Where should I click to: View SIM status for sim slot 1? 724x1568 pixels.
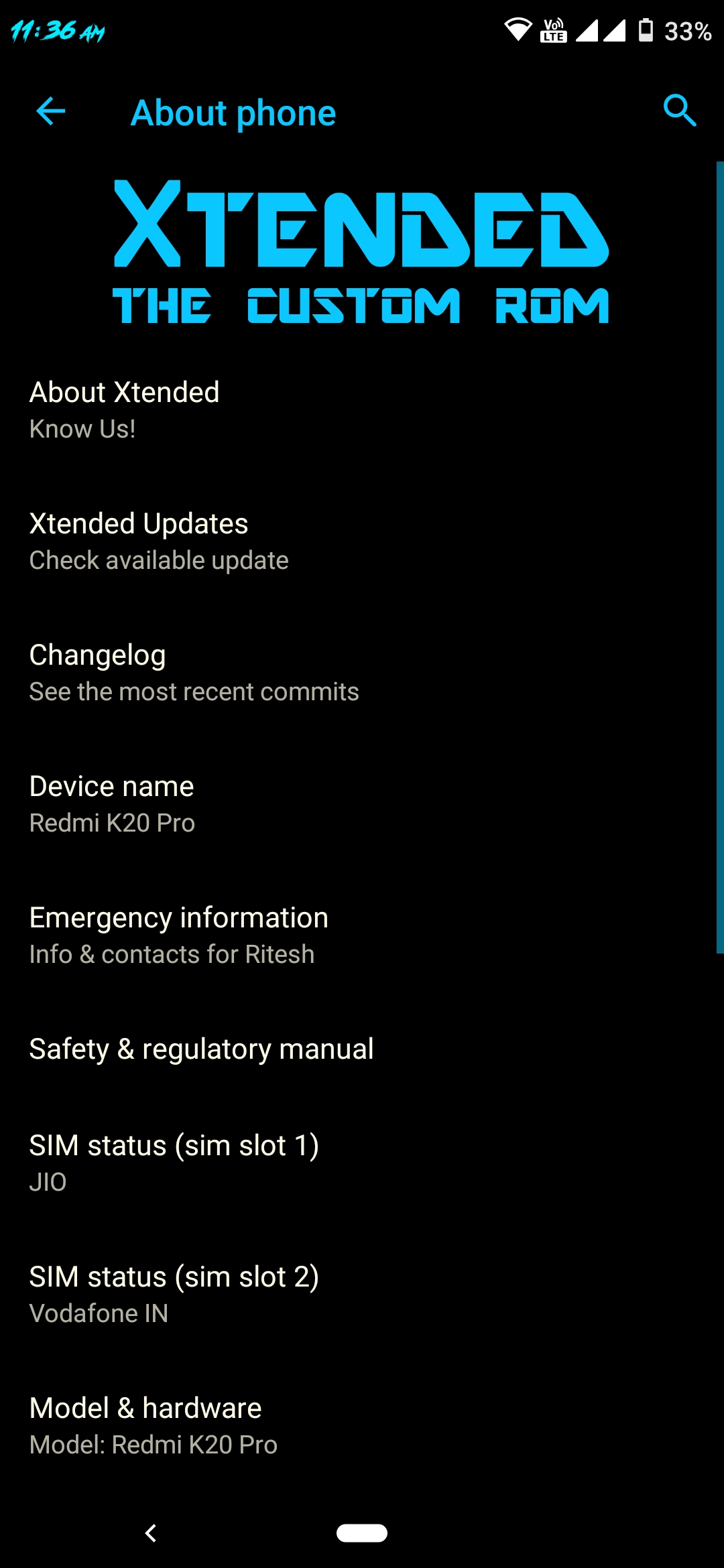(x=362, y=1163)
